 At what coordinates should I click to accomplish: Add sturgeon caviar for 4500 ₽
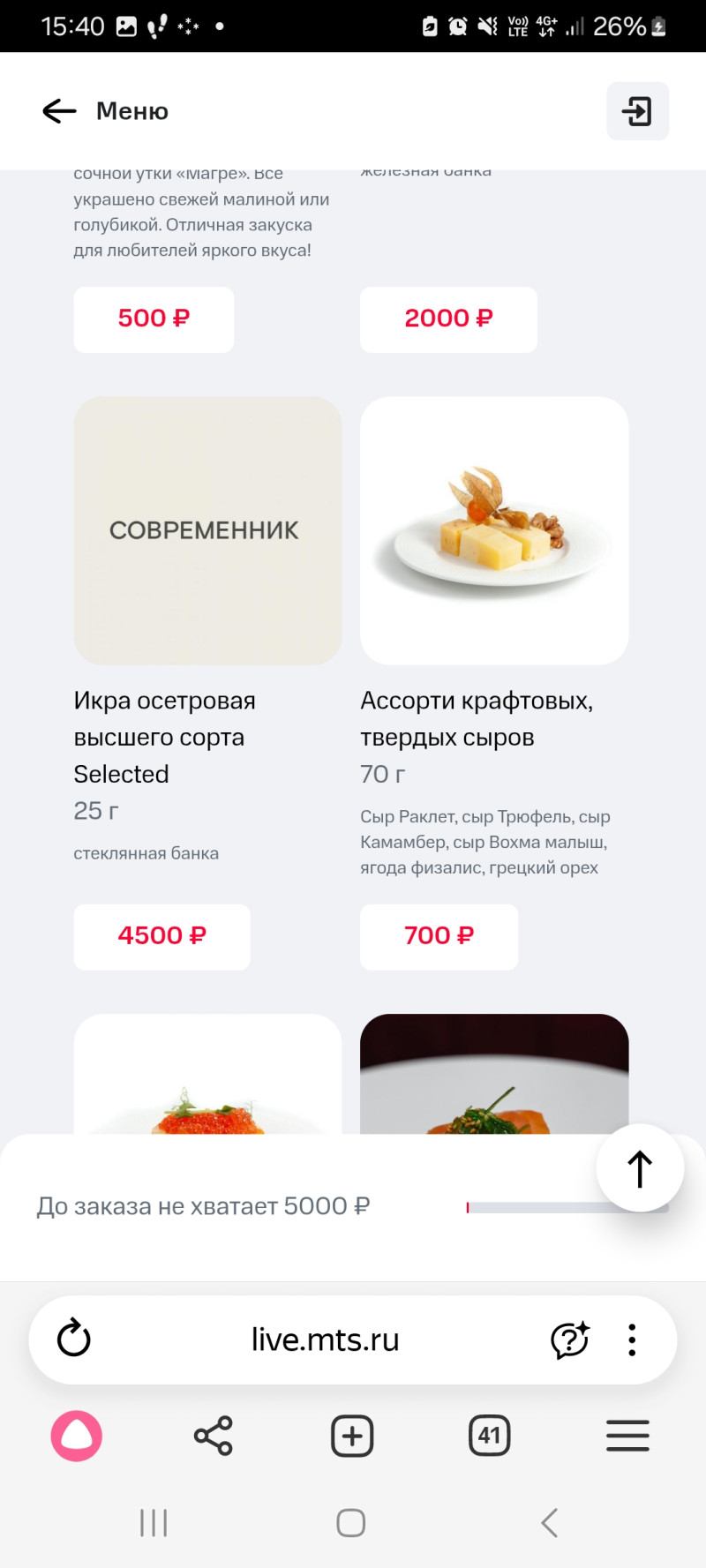[161, 936]
